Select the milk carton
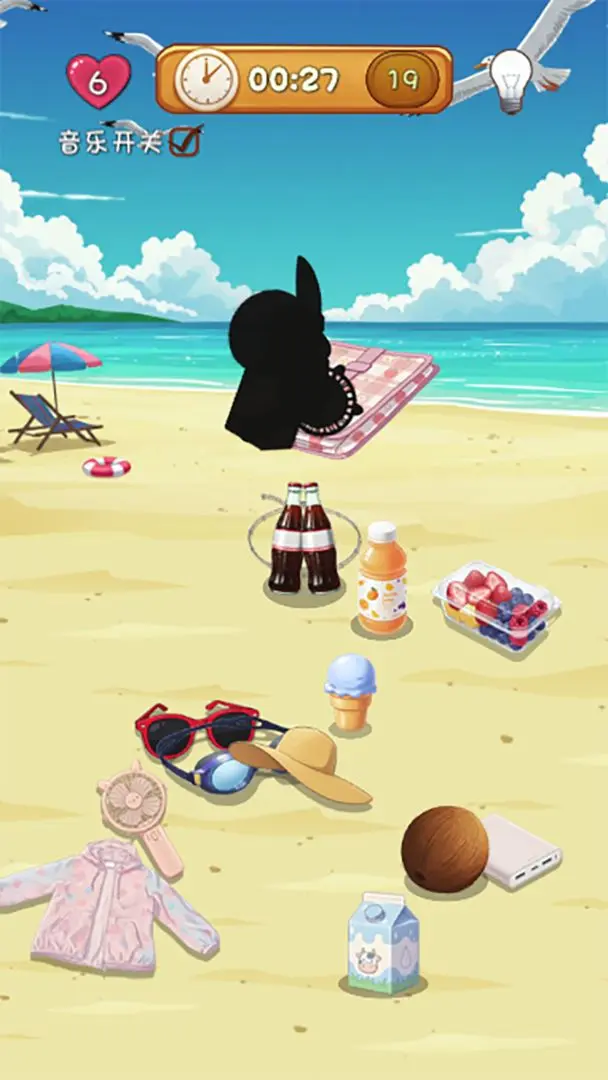608x1080 pixels. click(383, 944)
